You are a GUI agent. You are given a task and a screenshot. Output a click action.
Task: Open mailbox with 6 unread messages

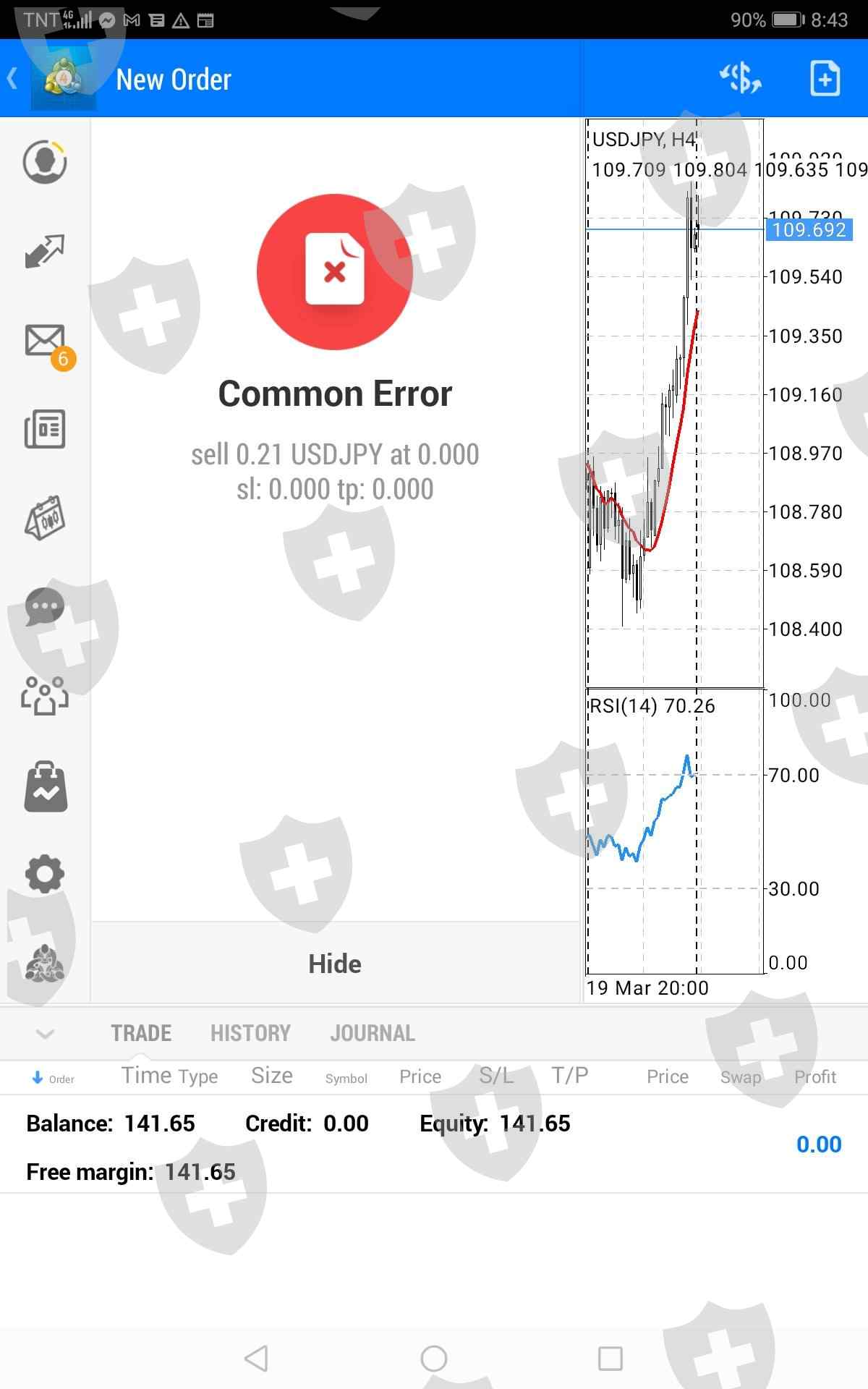point(48,344)
